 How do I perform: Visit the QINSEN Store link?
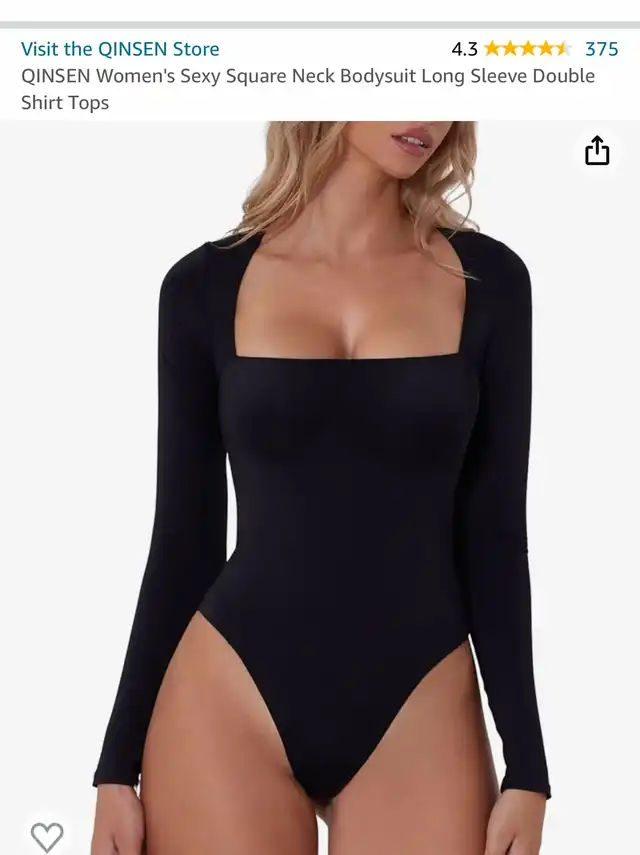point(120,49)
